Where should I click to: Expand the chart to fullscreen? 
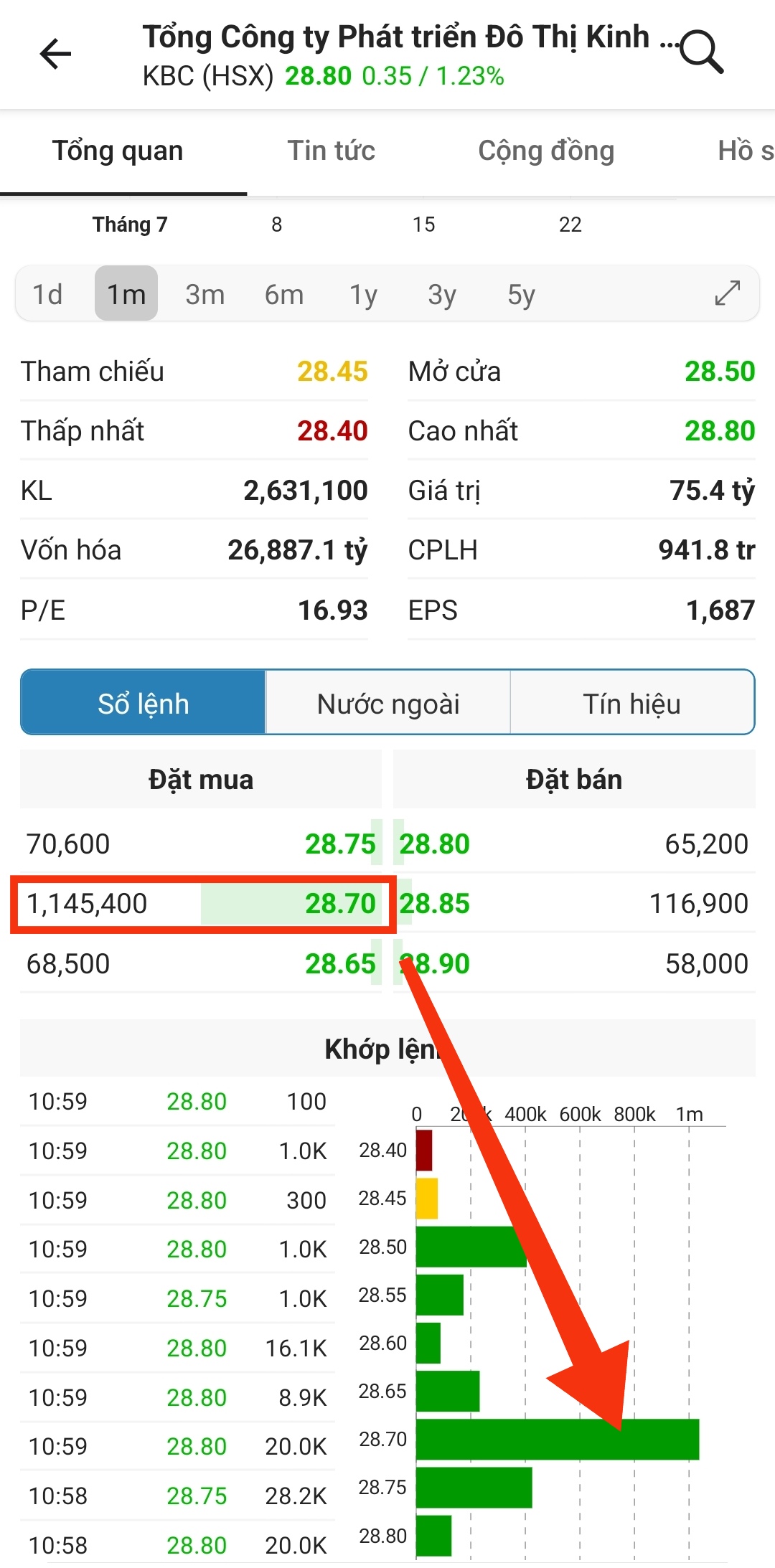[x=728, y=293]
